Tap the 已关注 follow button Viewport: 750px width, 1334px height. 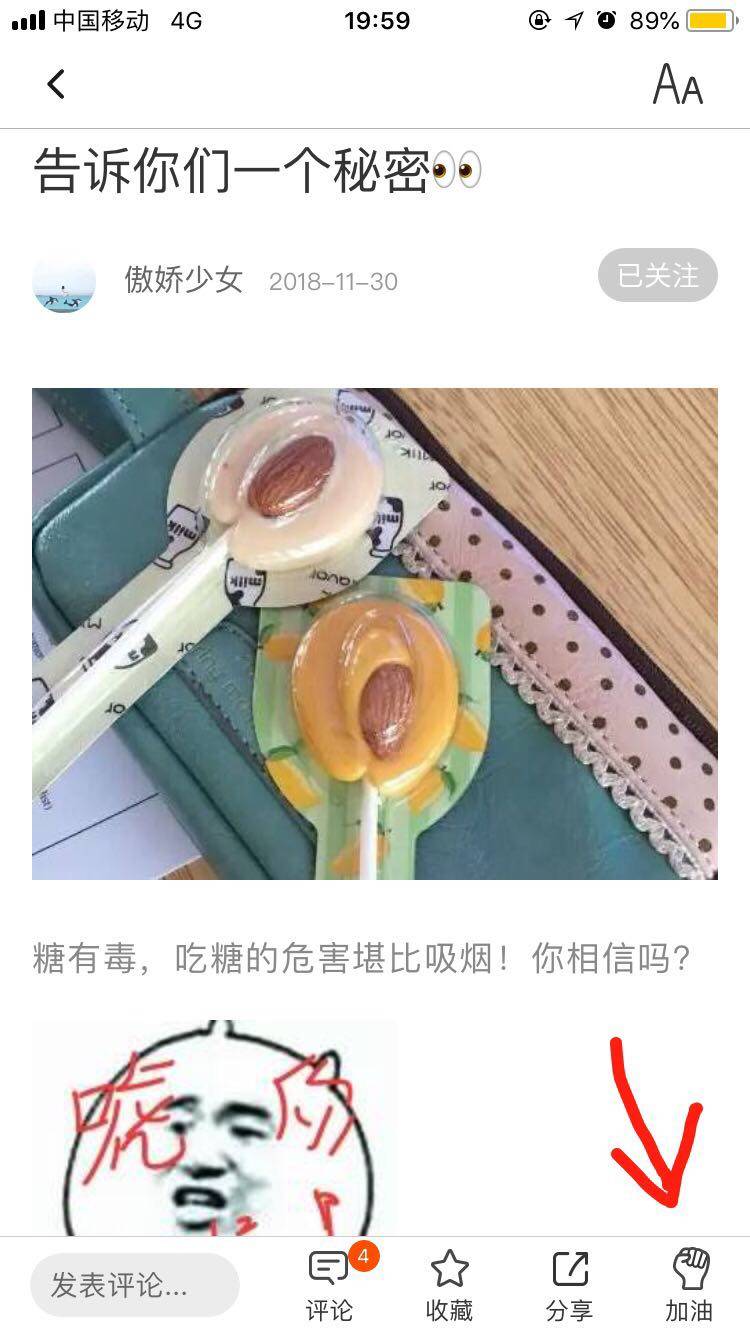(x=657, y=275)
